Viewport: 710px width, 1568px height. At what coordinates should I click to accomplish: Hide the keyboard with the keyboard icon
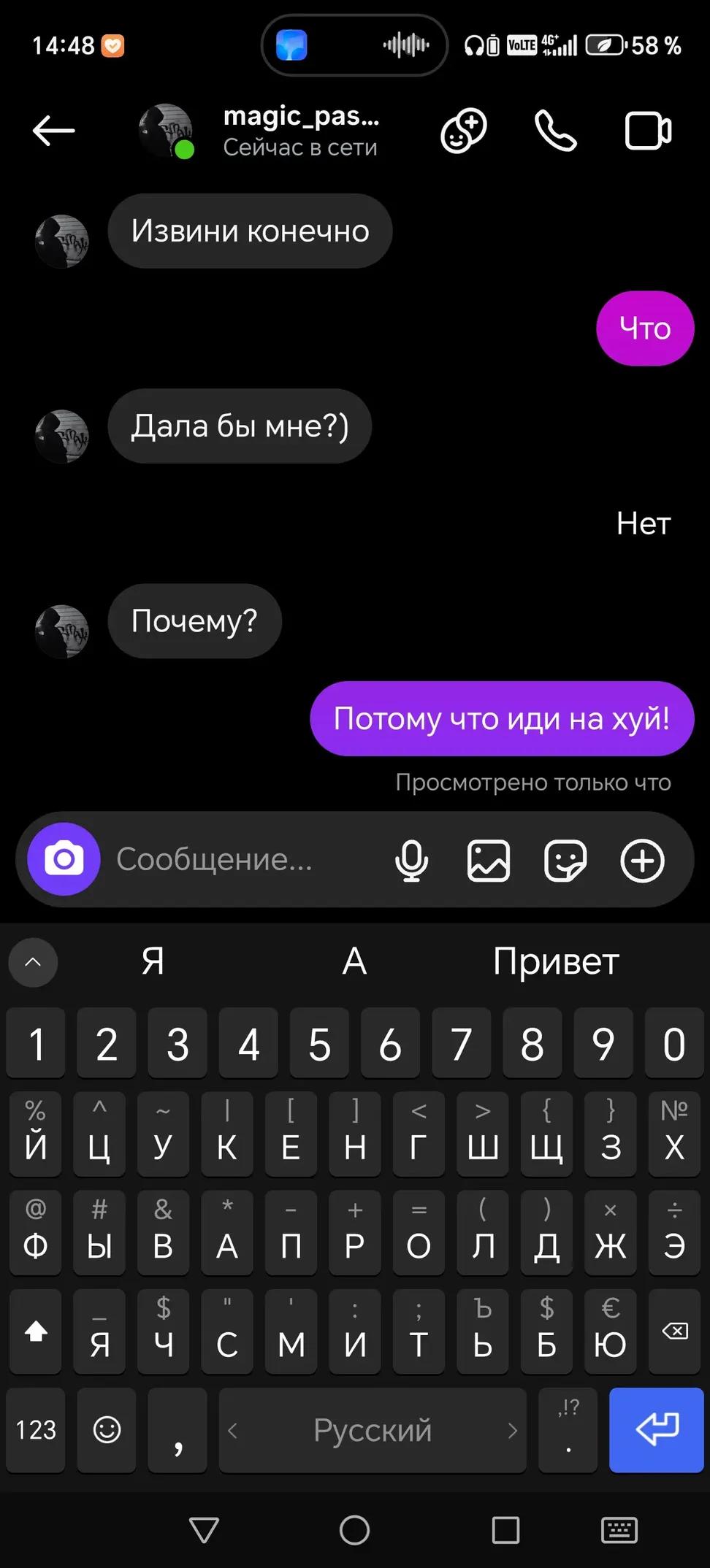(x=619, y=1529)
